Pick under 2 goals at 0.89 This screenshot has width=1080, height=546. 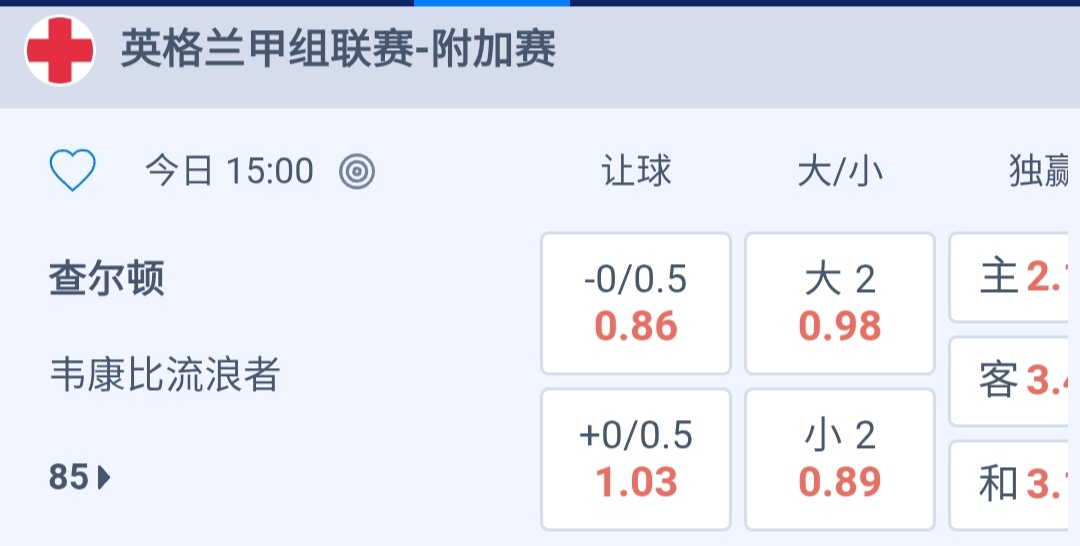point(840,460)
